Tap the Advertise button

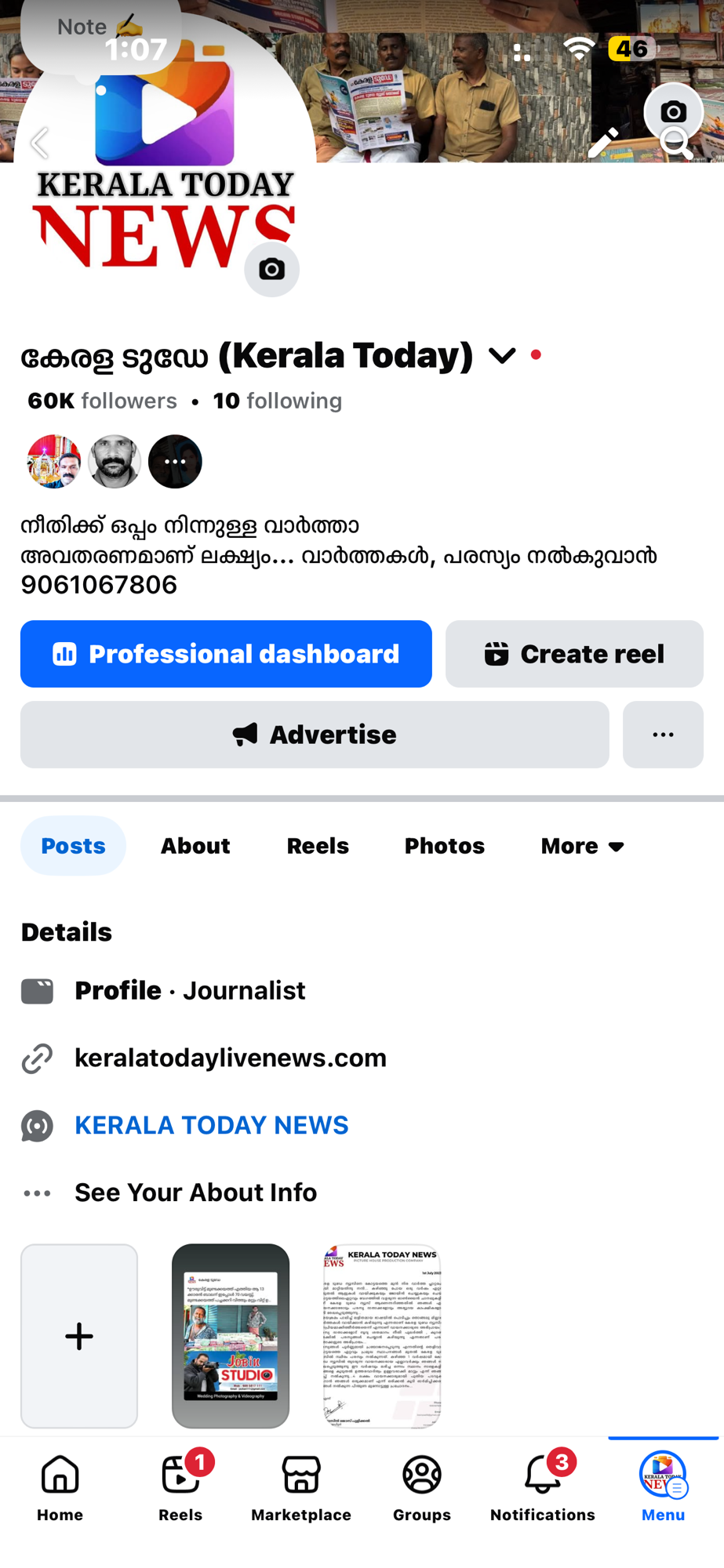point(315,735)
